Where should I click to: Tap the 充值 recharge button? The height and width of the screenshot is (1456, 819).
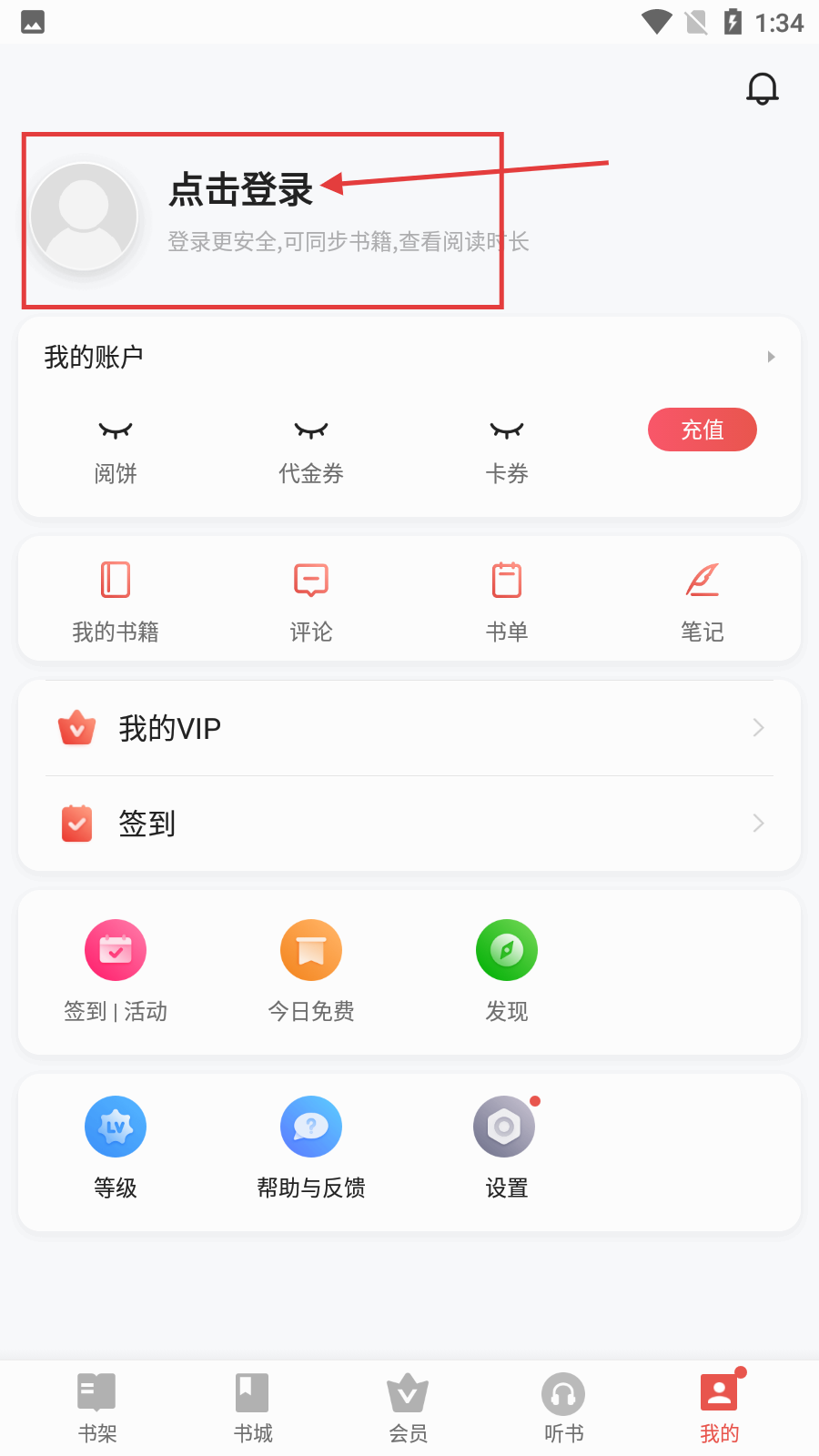[702, 430]
